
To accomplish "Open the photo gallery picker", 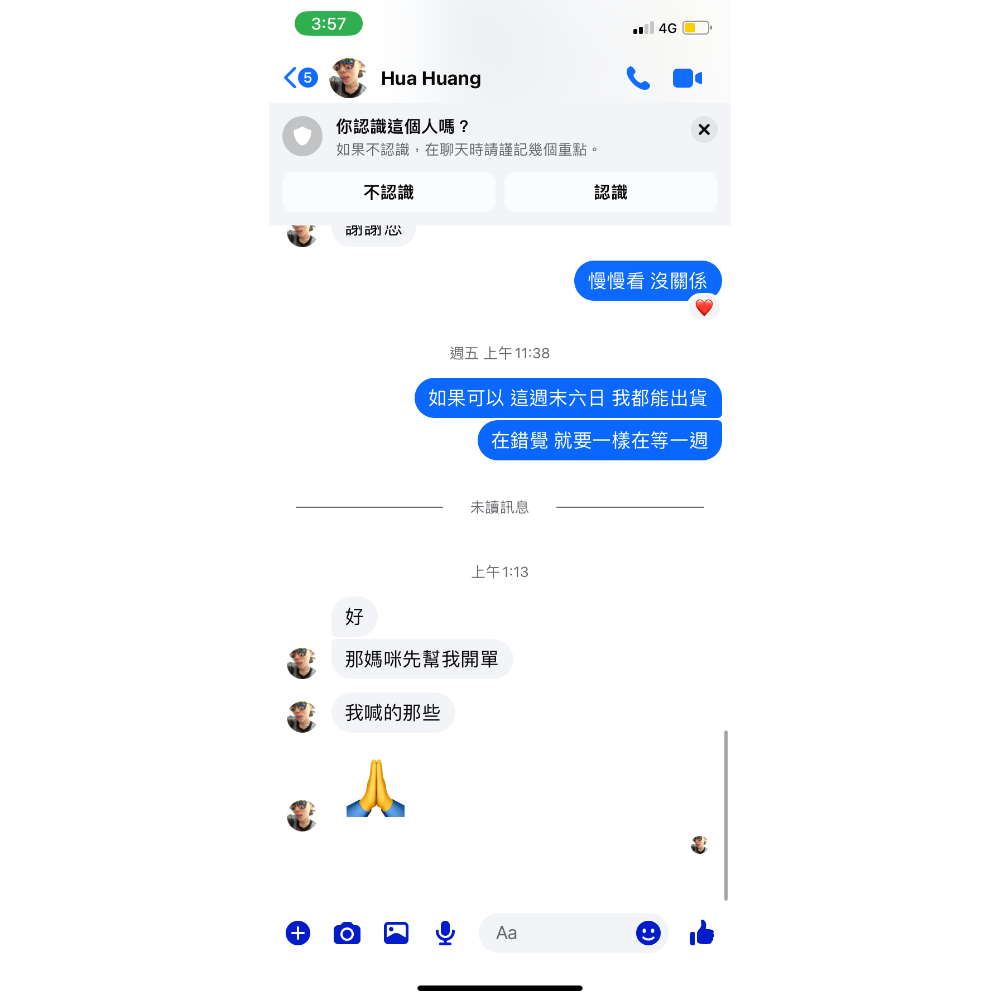I will [396, 933].
